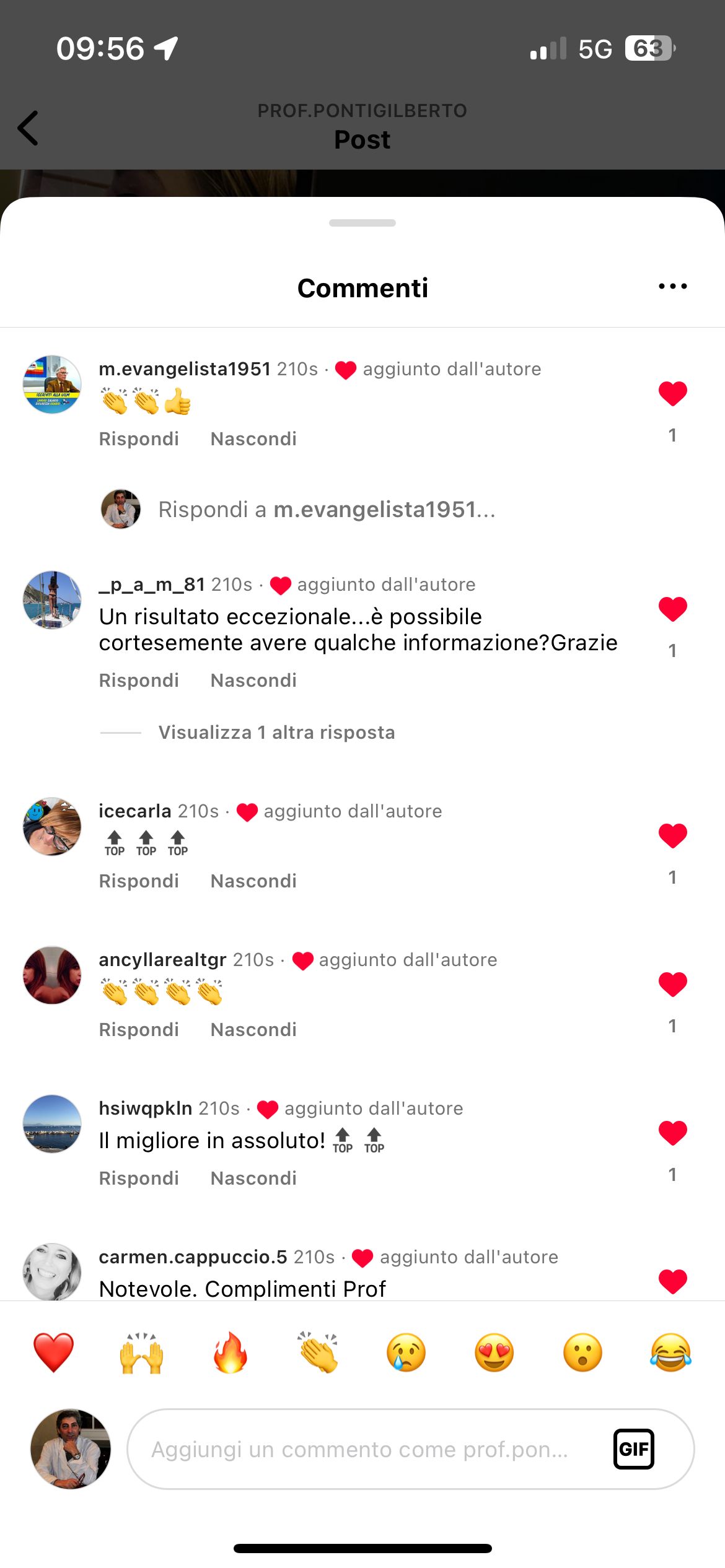725x1568 pixels.
Task: Hide the comment by m.evangelista1951
Action: 253,439
